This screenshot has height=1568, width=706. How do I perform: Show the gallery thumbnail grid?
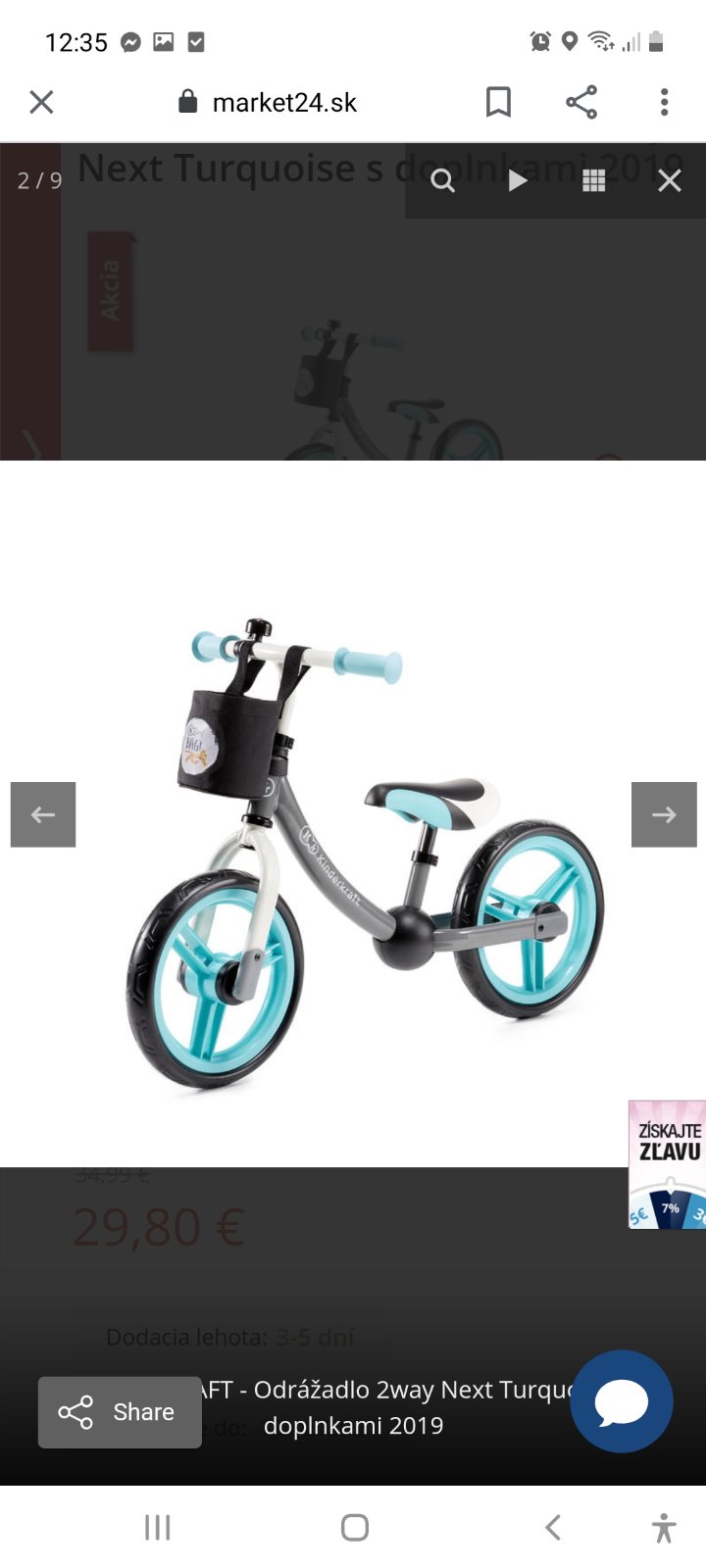coord(593,180)
